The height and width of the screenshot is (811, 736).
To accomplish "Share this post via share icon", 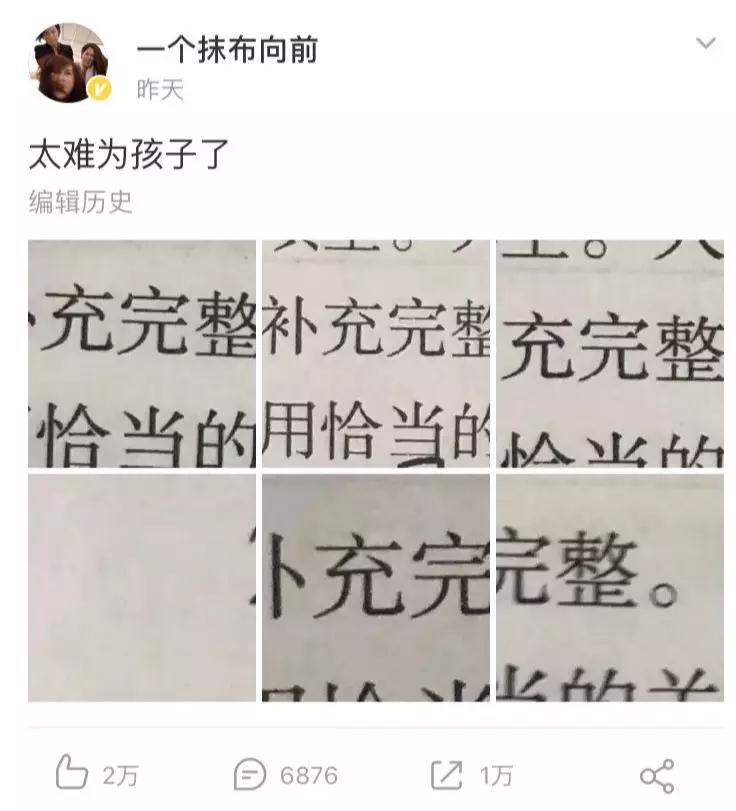I will [657, 775].
